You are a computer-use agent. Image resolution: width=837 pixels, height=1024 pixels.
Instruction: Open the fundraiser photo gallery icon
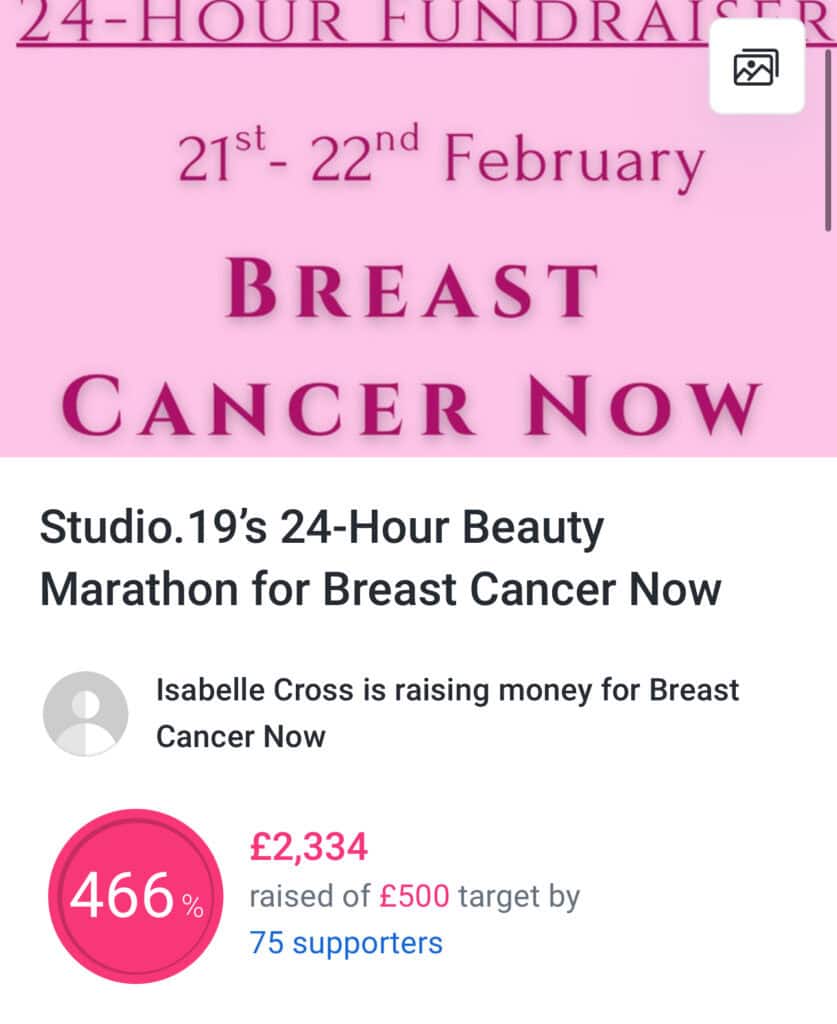coord(756,67)
